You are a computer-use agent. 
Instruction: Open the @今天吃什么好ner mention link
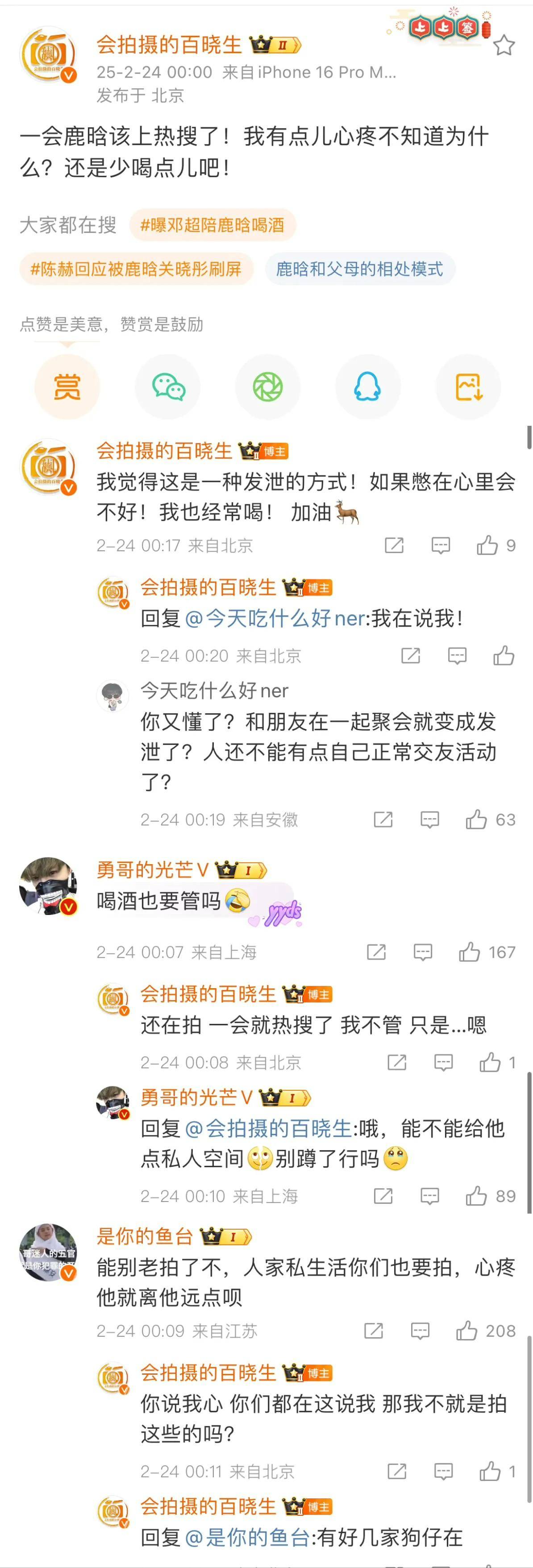click(275, 619)
